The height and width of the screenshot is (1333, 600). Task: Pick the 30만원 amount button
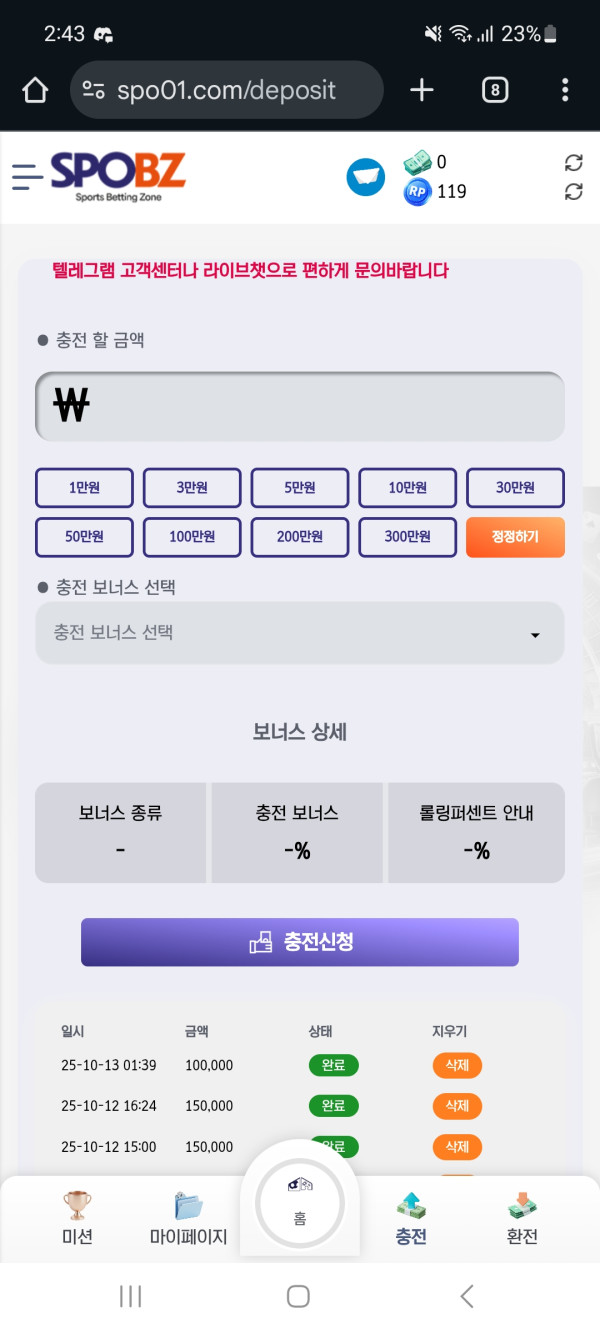pyautogui.click(x=515, y=488)
